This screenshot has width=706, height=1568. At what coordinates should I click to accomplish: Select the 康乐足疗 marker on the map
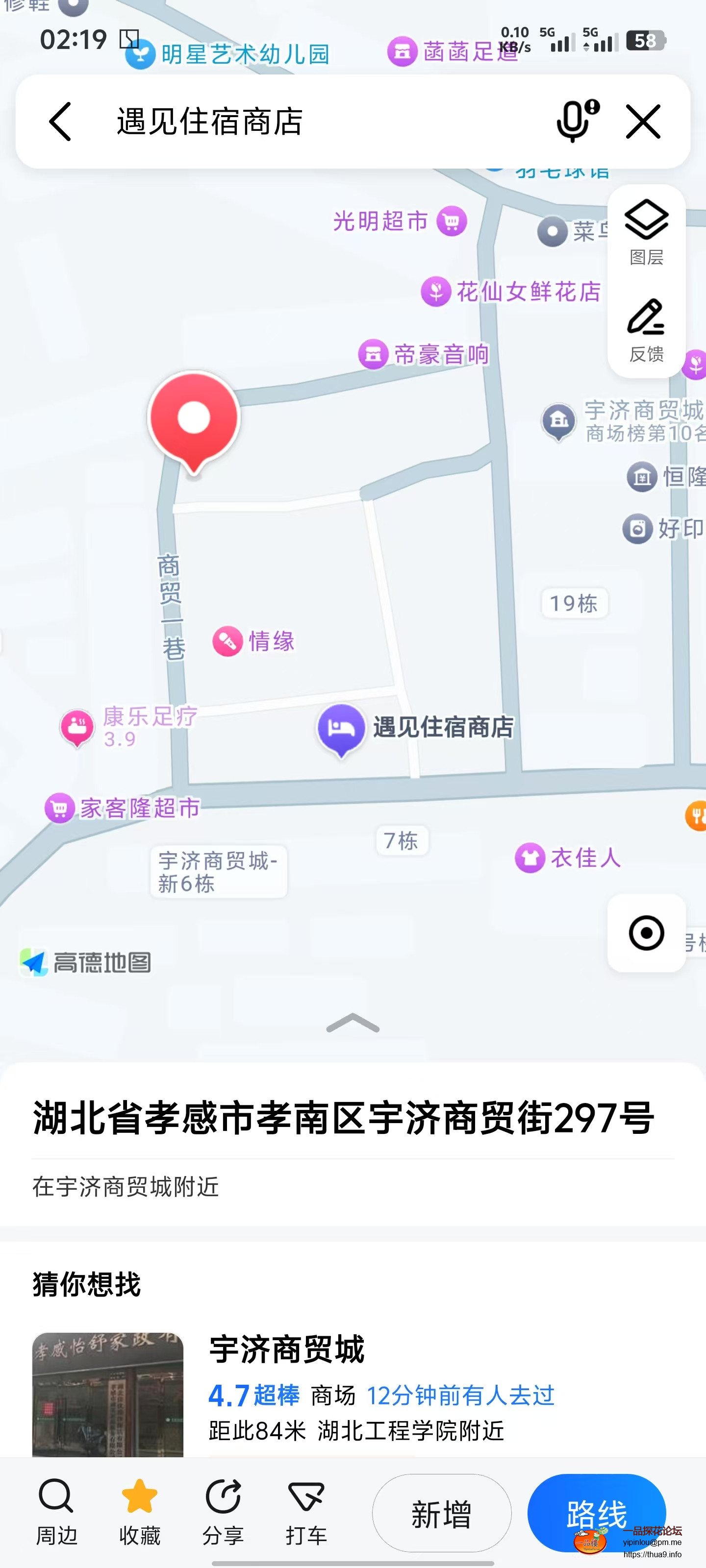77,727
